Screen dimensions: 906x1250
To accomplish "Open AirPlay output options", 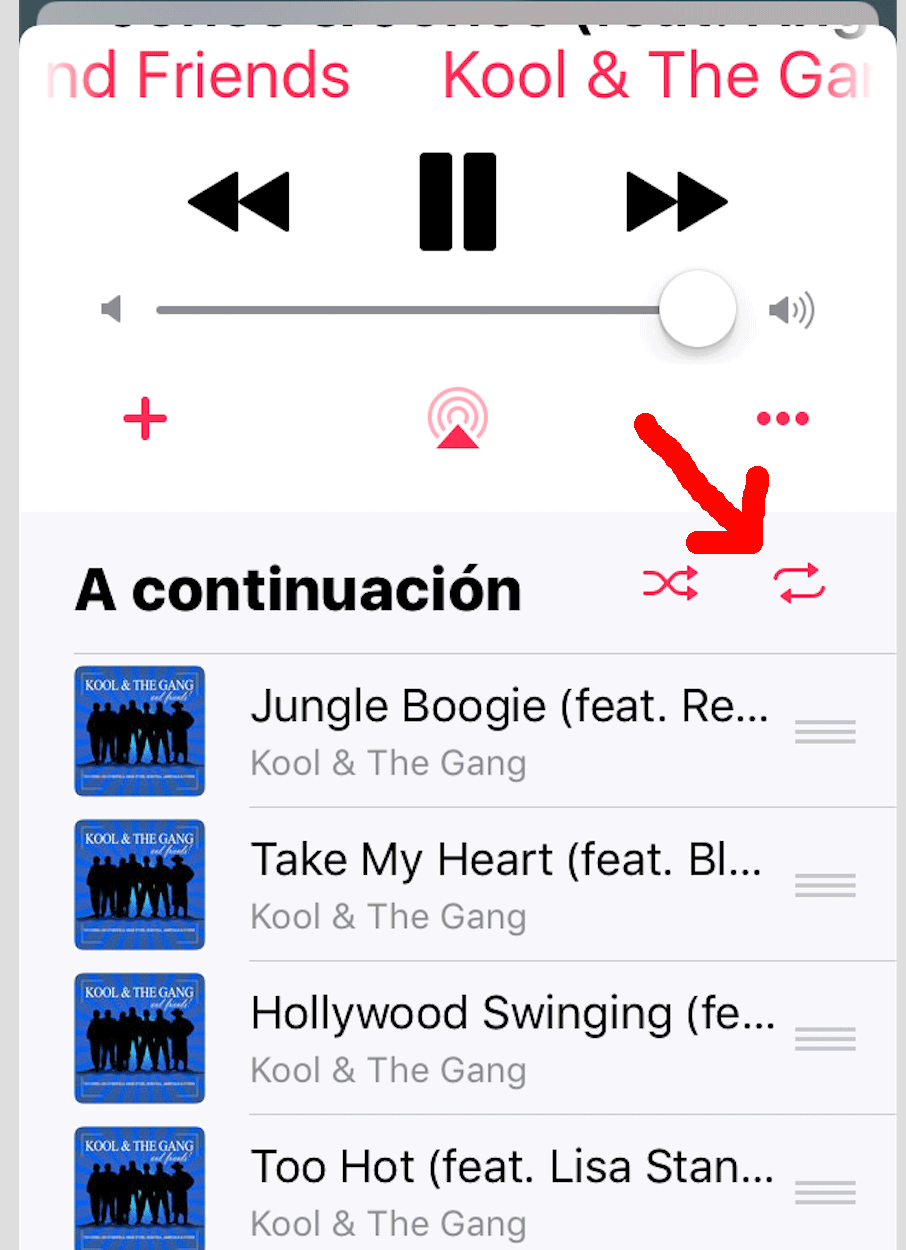I will coord(457,419).
